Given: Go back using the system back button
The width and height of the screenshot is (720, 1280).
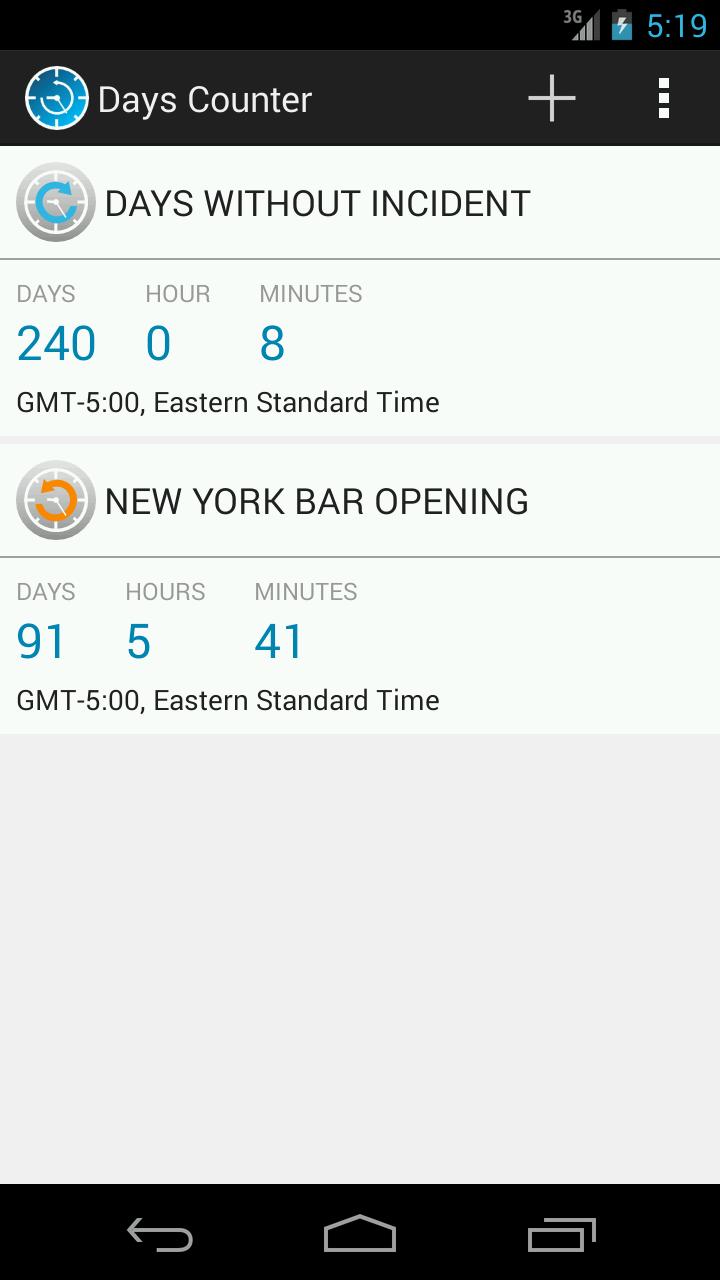Looking at the screenshot, I should tap(160, 1234).
